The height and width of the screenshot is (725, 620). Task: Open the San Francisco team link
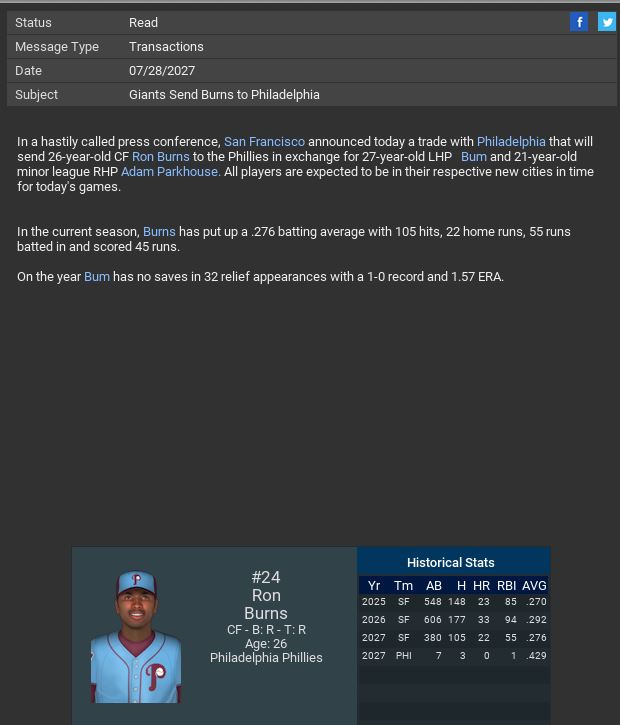coord(264,142)
